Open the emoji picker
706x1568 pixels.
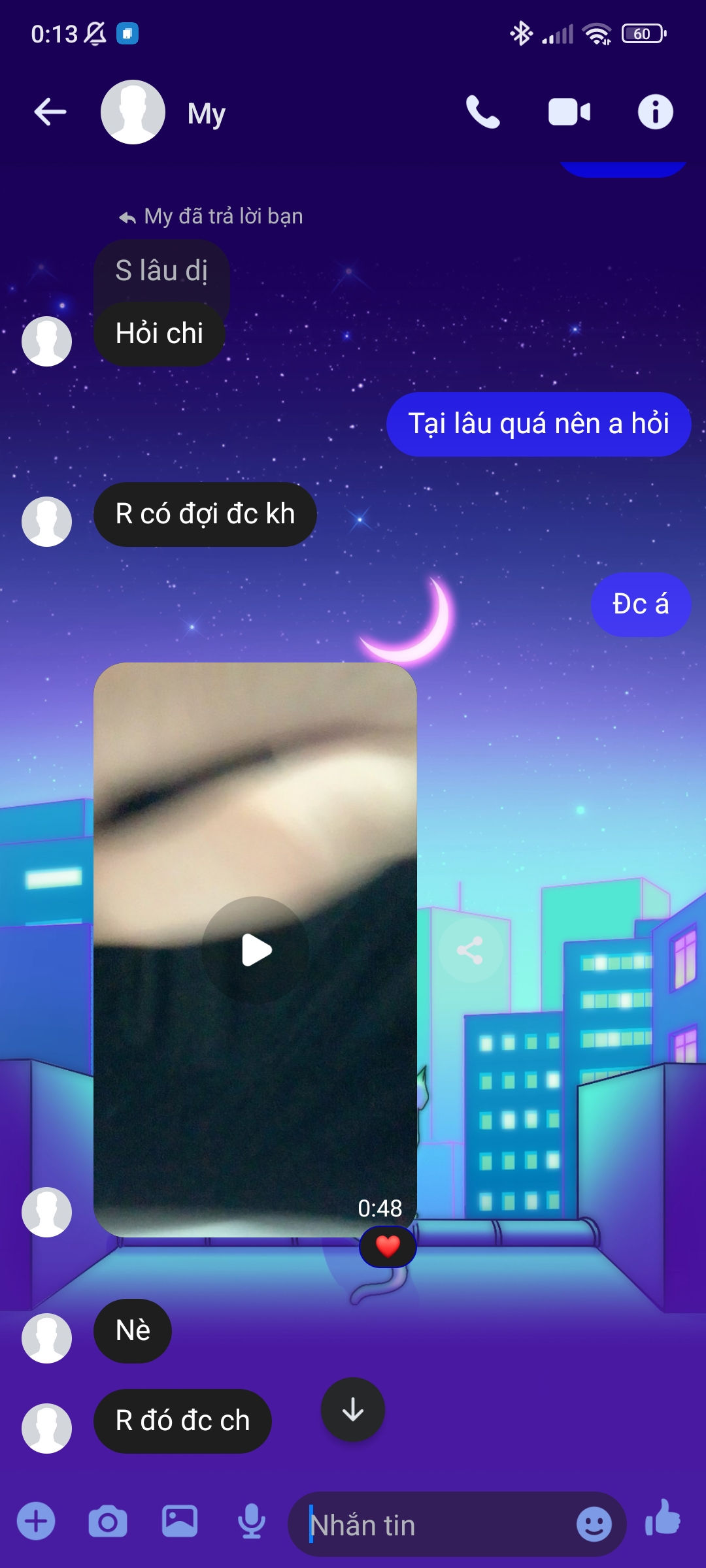[x=594, y=1525]
